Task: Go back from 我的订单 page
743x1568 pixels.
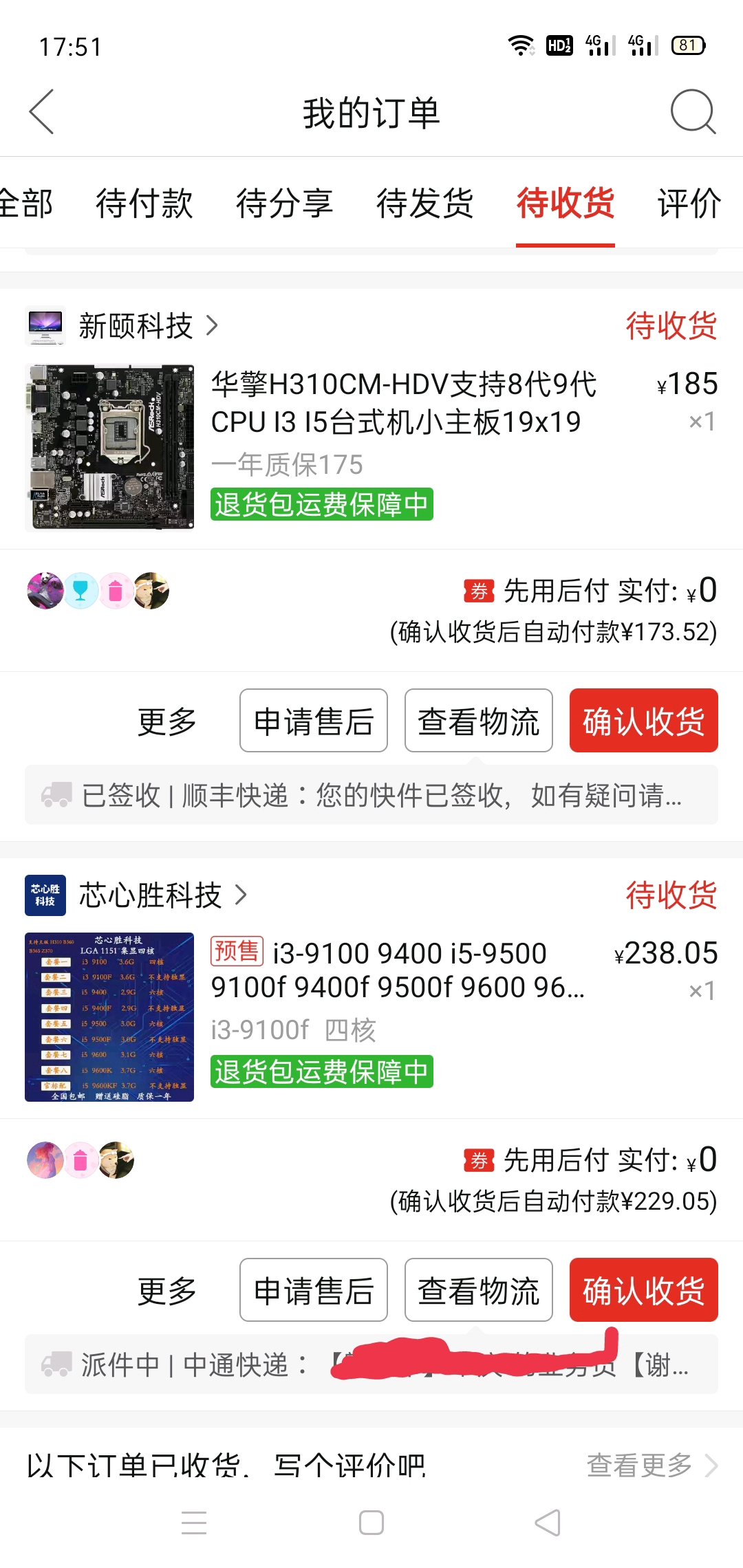Action: click(41, 112)
